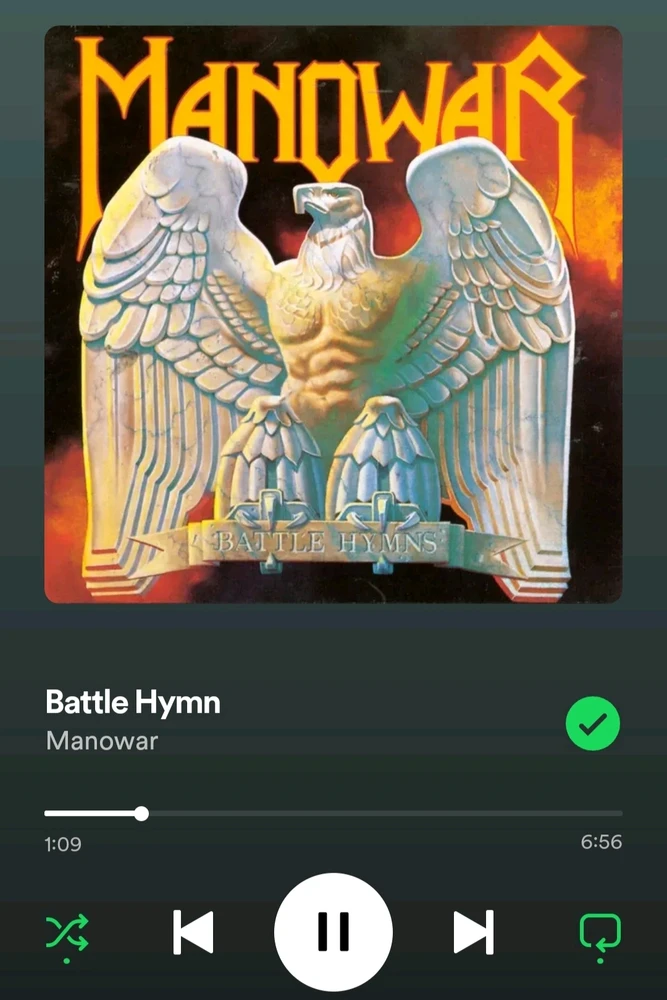This screenshot has width=667, height=1000.
Task: Pause the current song
Action: 333,932
